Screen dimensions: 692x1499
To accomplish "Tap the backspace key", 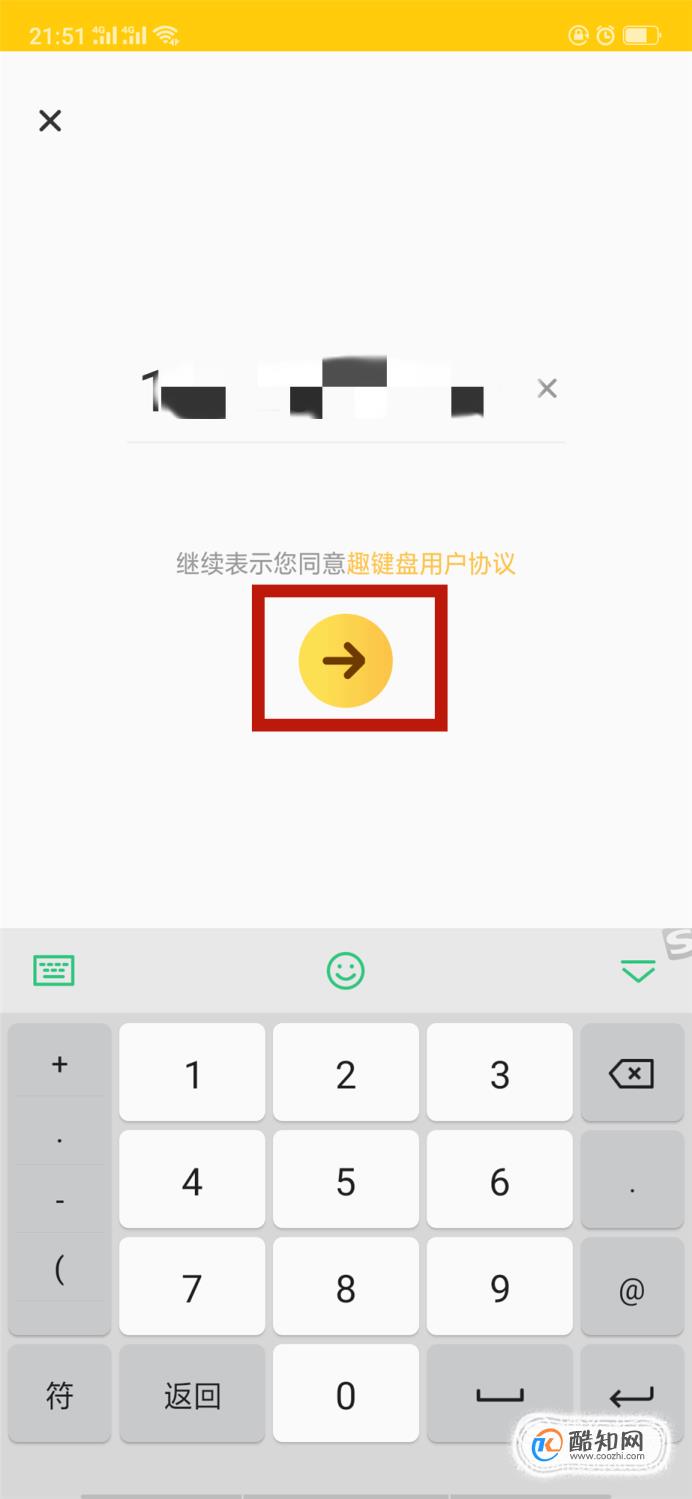I will tap(631, 1074).
